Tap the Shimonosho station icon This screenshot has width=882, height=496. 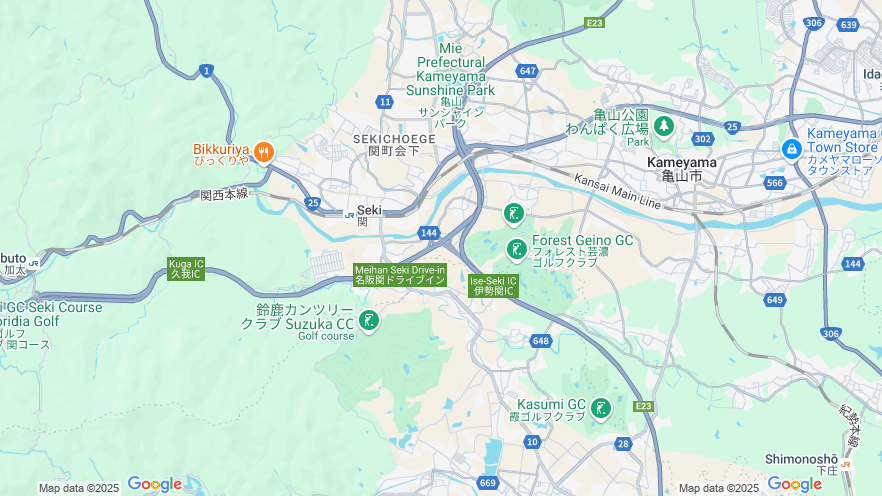(846, 464)
